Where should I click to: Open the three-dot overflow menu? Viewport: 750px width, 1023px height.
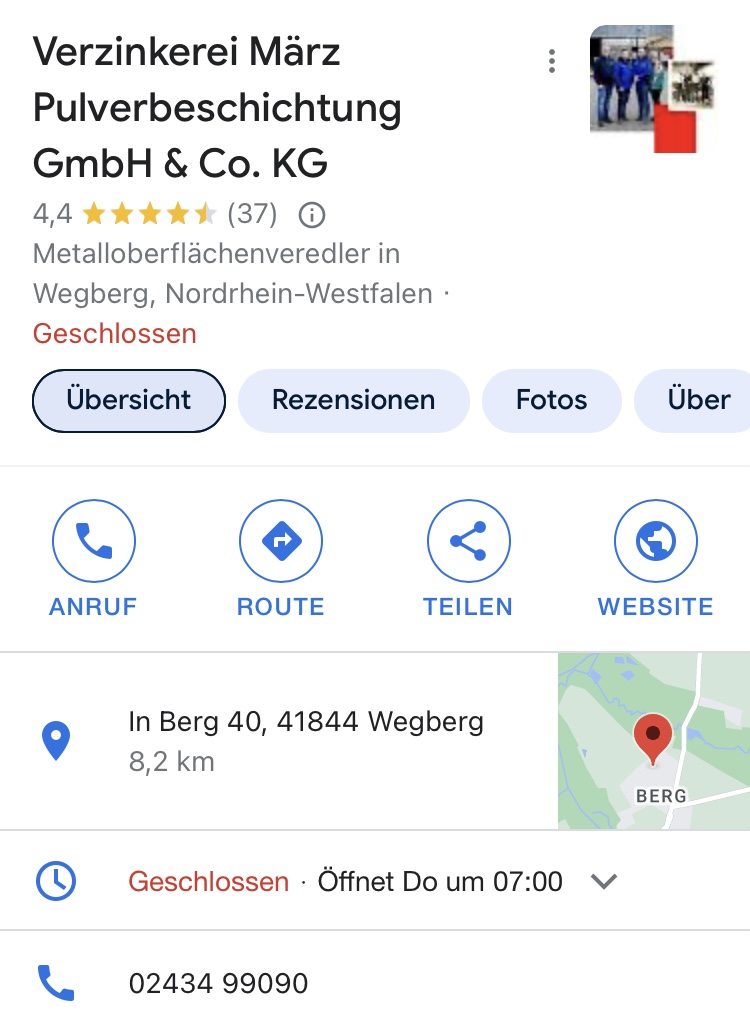click(551, 62)
